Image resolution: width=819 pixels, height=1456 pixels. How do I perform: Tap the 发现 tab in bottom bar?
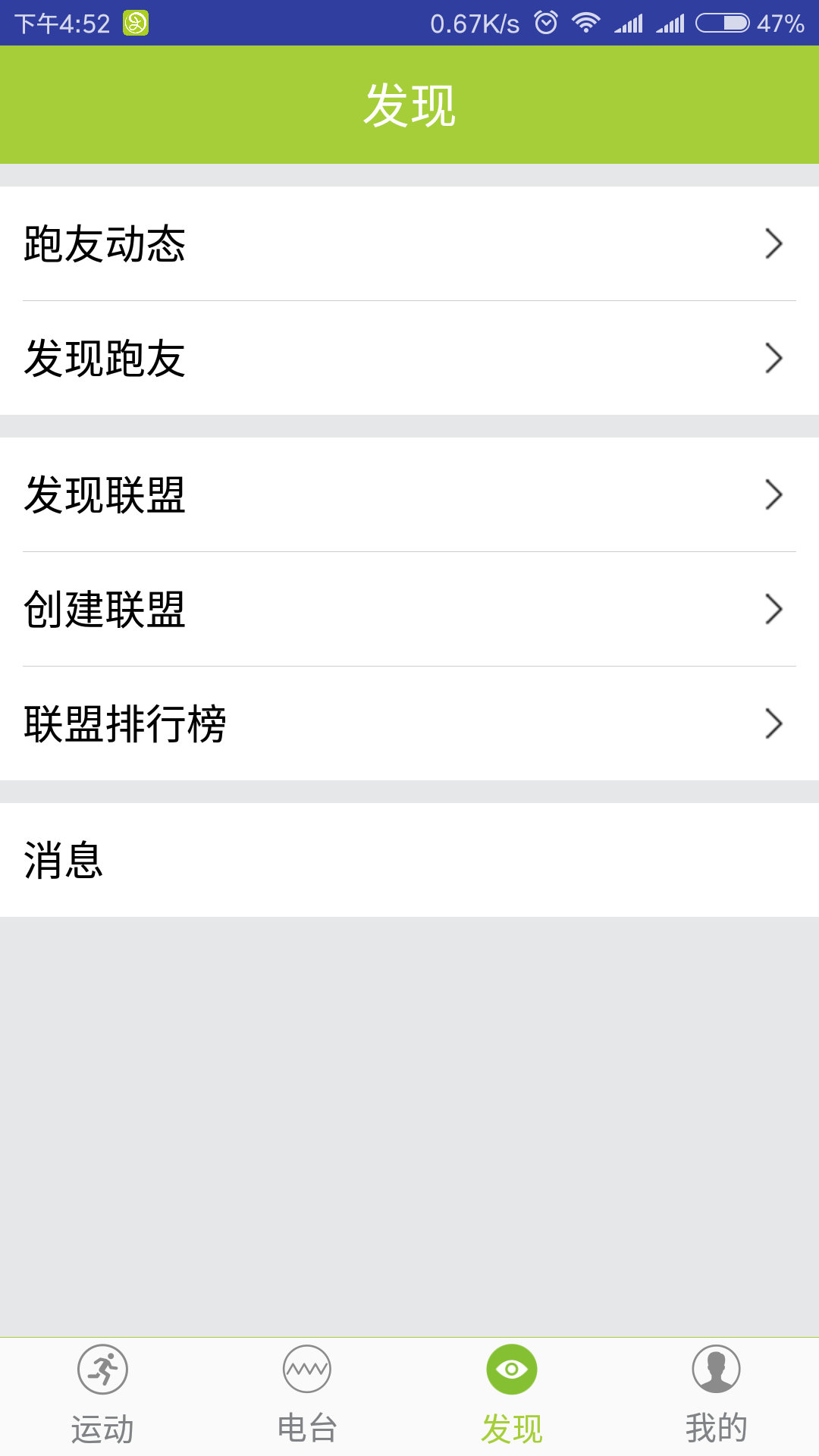click(x=512, y=1396)
